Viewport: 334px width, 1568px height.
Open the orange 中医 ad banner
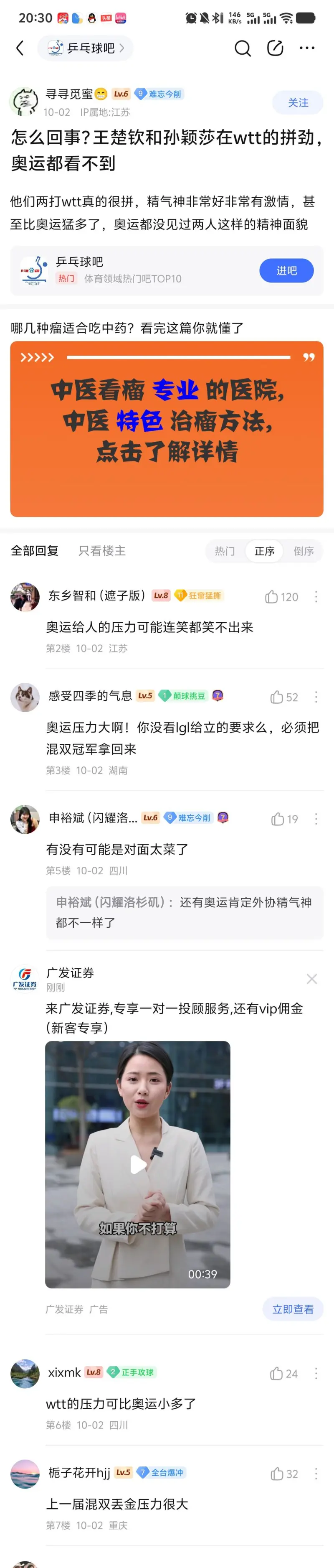[167, 428]
